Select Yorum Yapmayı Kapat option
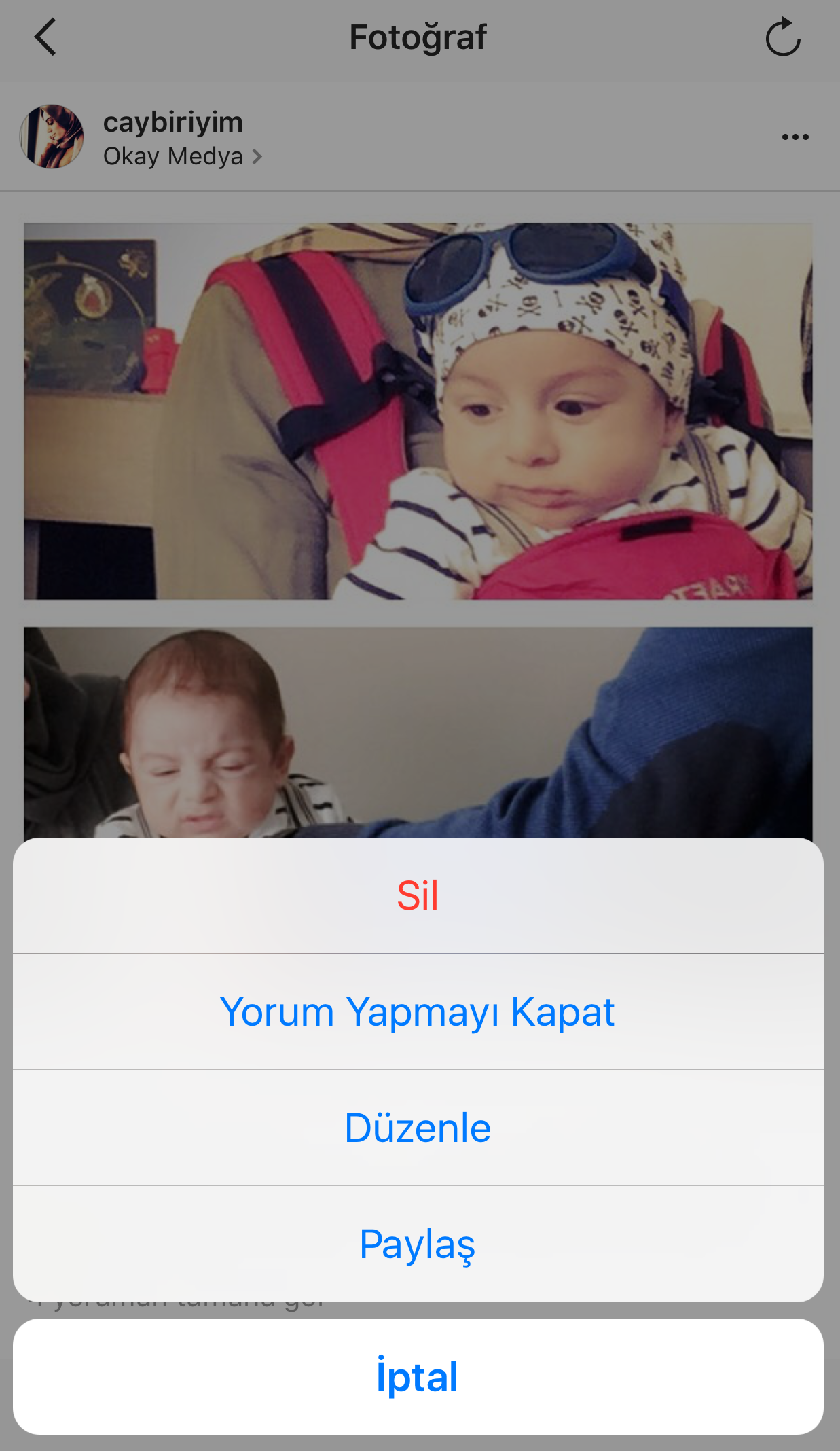Viewport: 840px width, 1451px height. pyautogui.click(x=418, y=1011)
